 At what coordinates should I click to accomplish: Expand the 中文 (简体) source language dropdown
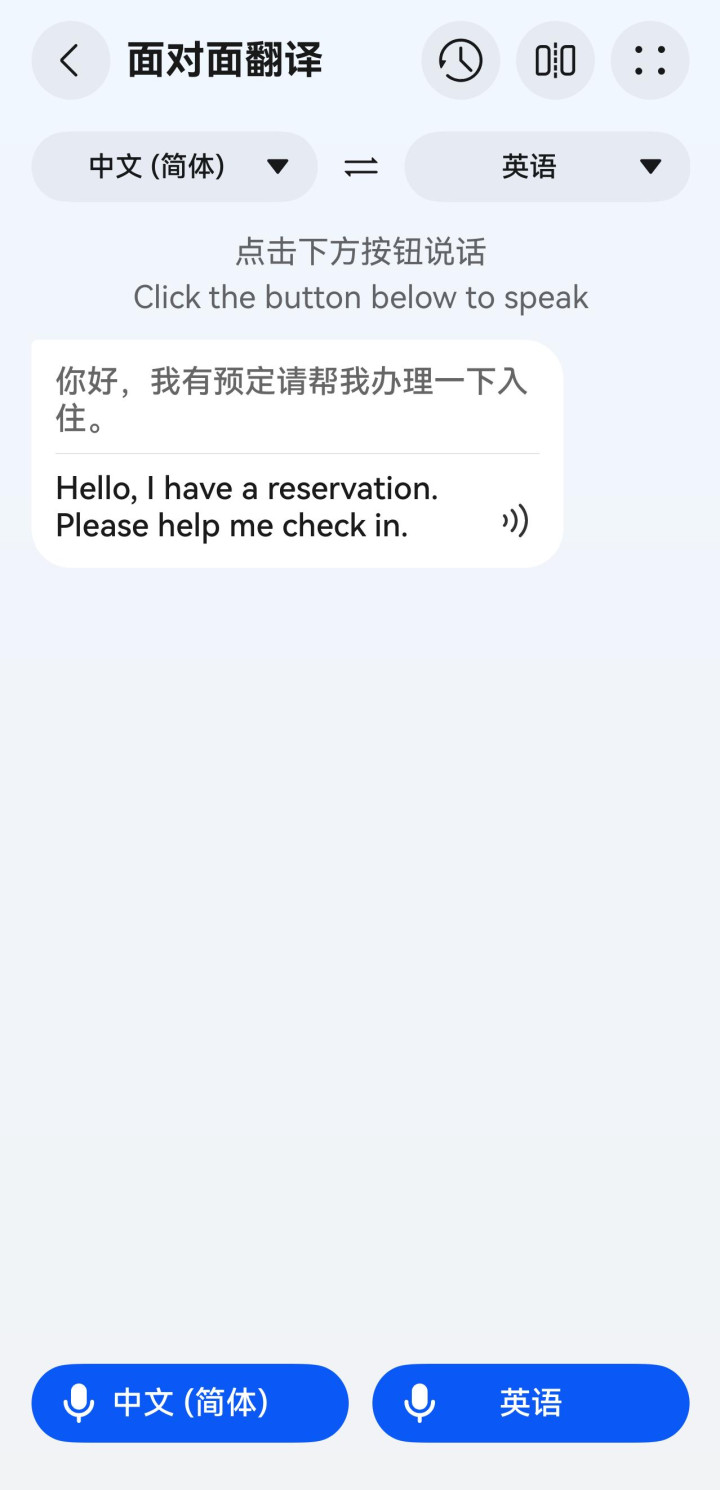point(175,167)
